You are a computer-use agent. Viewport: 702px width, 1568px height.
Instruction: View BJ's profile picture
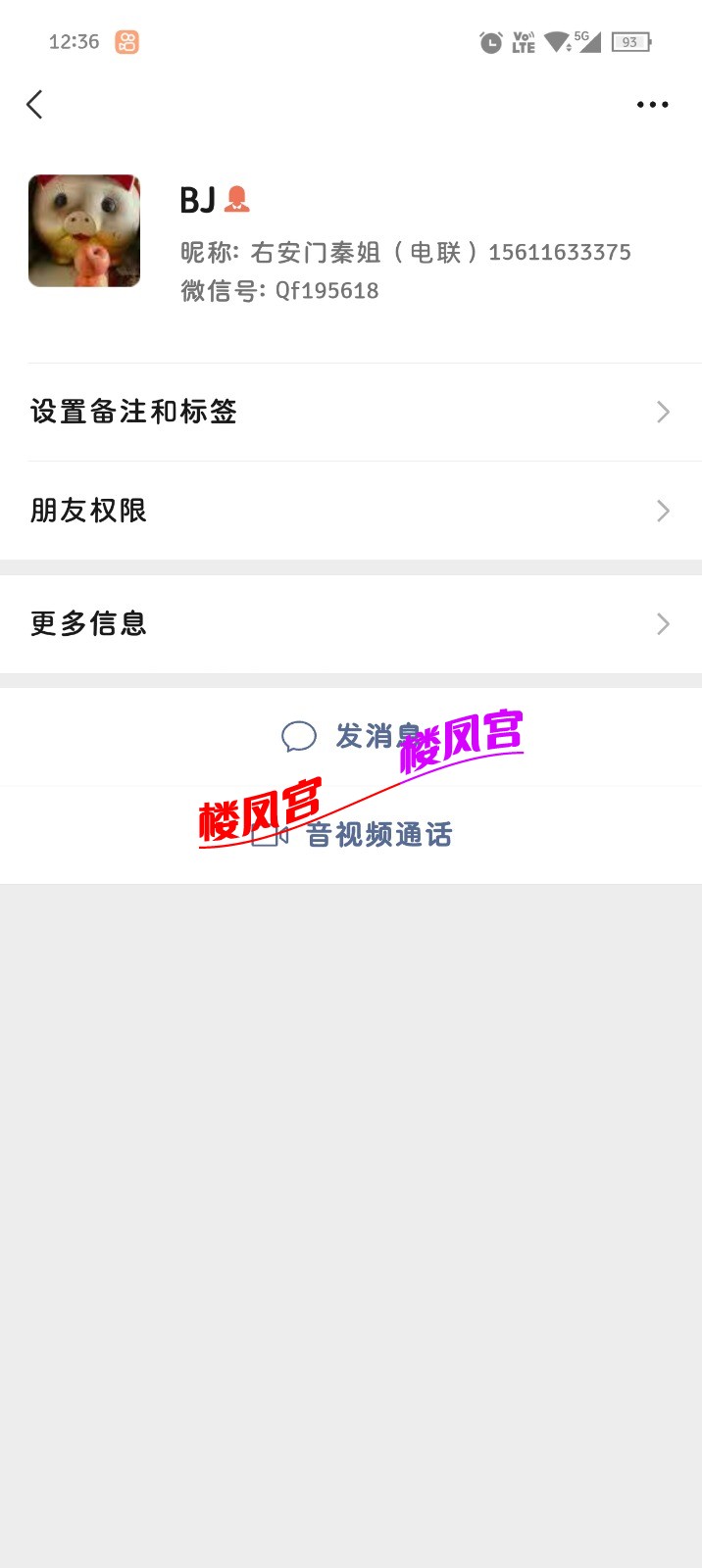click(x=84, y=231)
